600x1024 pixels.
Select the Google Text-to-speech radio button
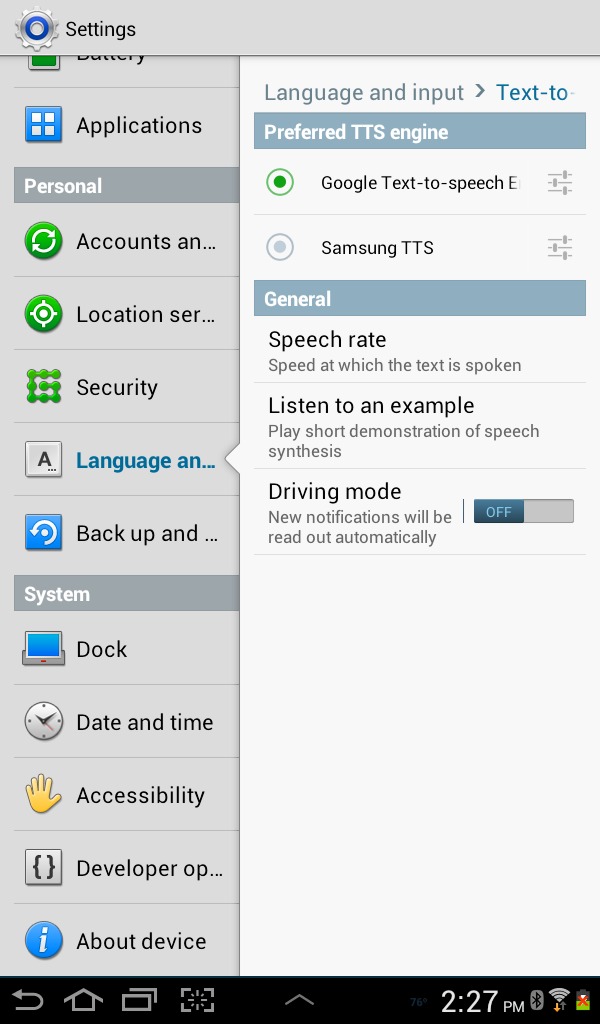point(280,182)
